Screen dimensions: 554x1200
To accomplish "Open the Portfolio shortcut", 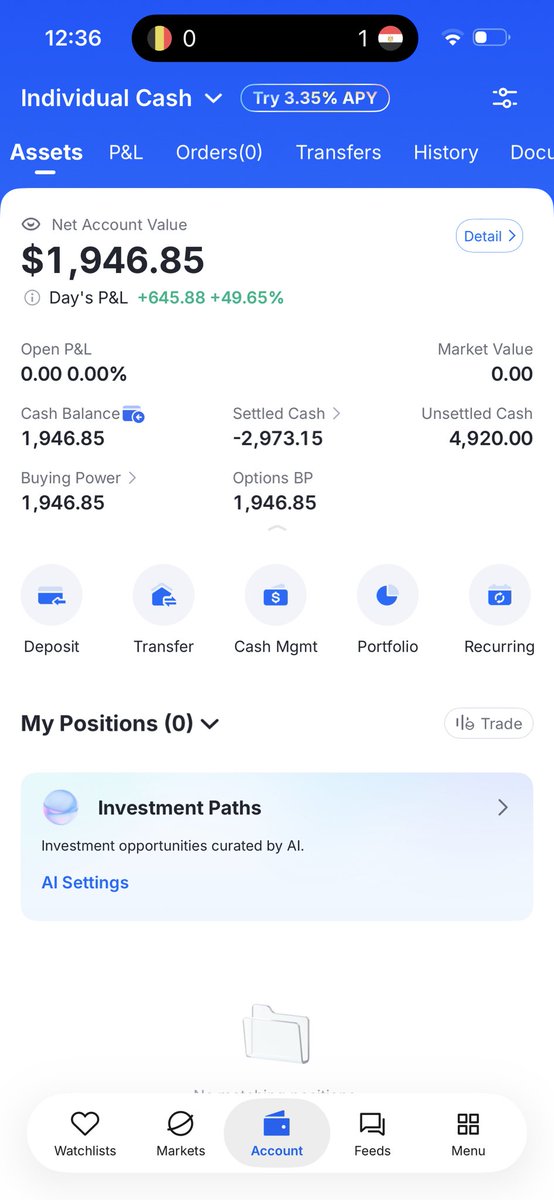I will 388,610.
